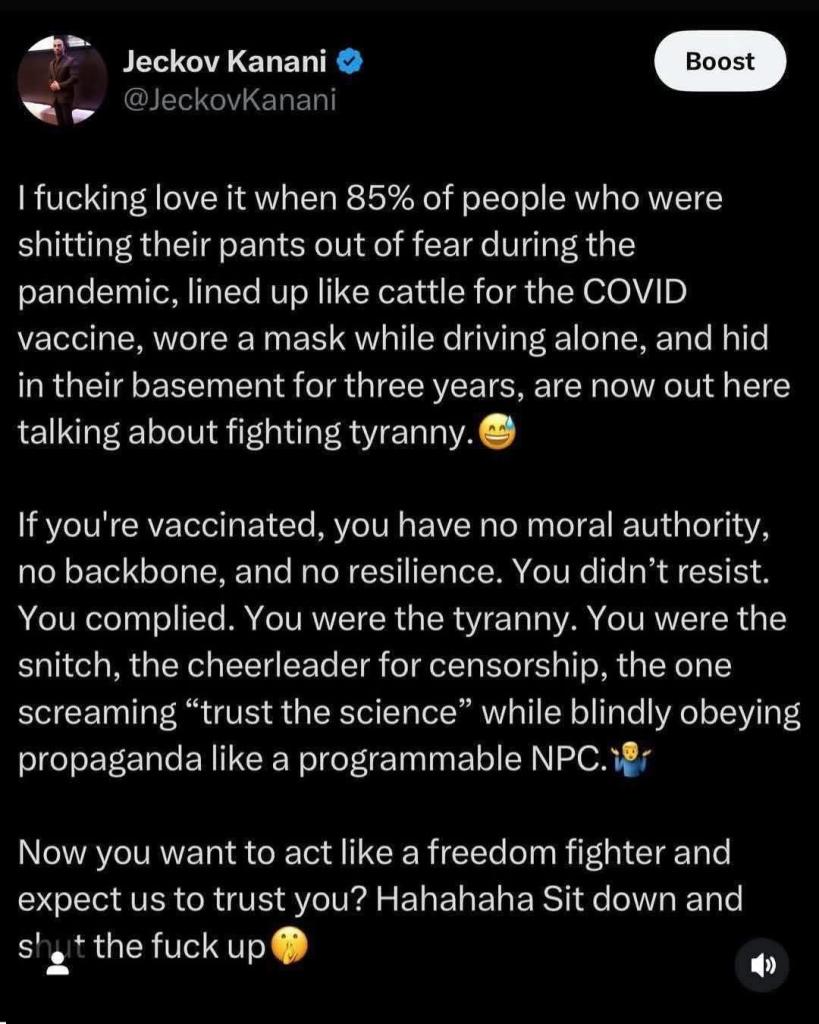
Task: Show tagged people in this post
Action: point(58,963)
